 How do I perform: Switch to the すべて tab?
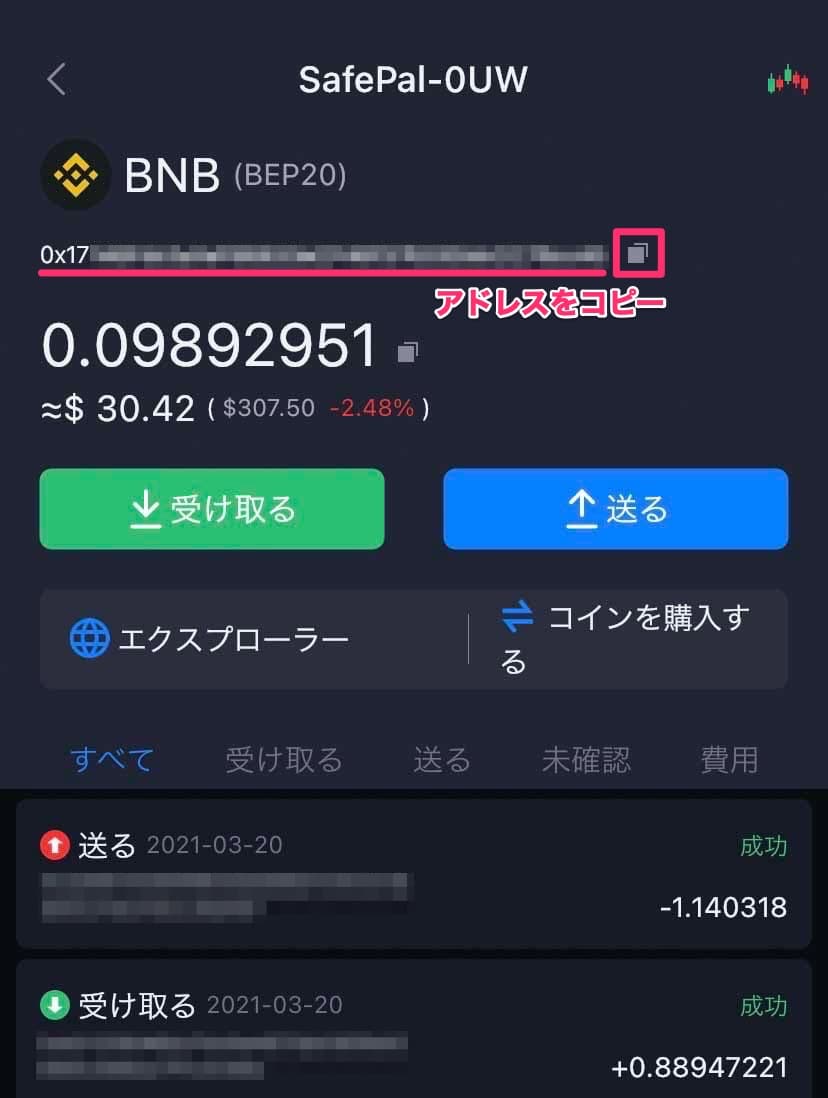112,759
